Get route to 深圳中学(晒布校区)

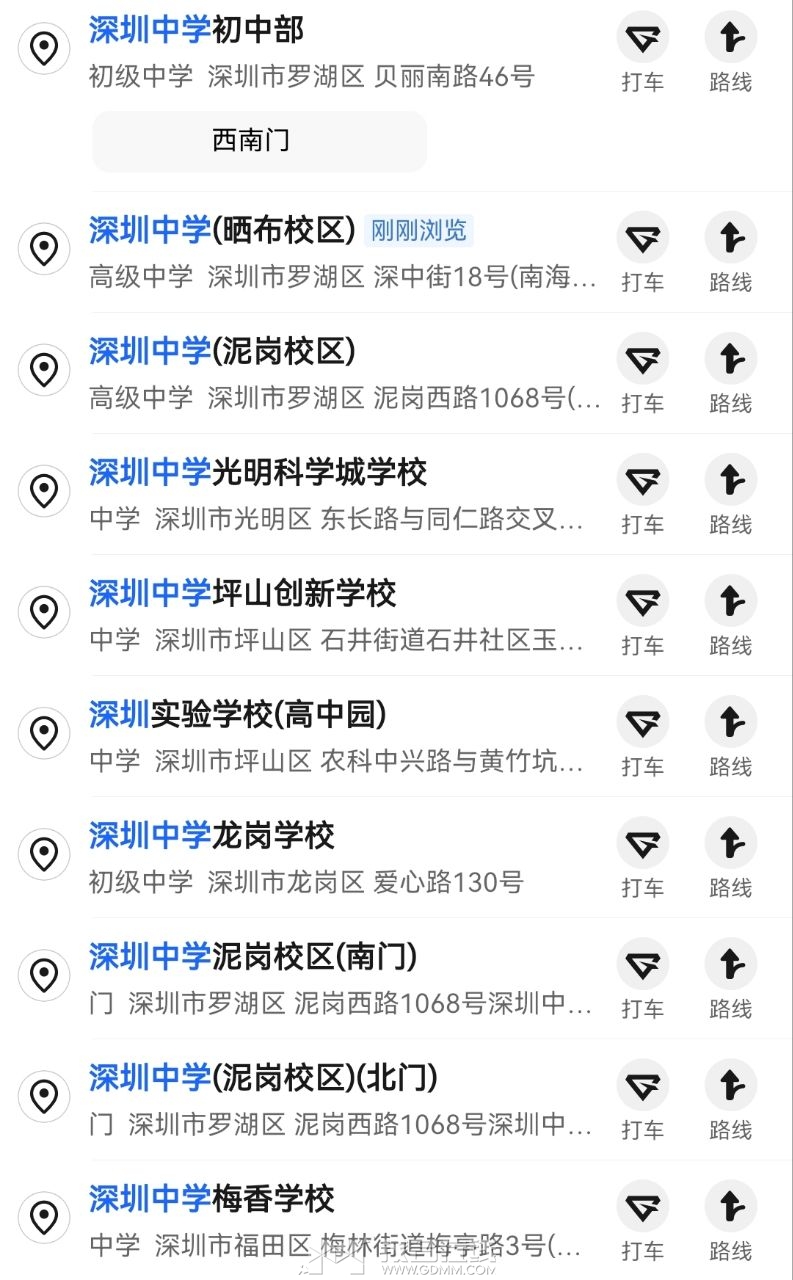[730, 252]
